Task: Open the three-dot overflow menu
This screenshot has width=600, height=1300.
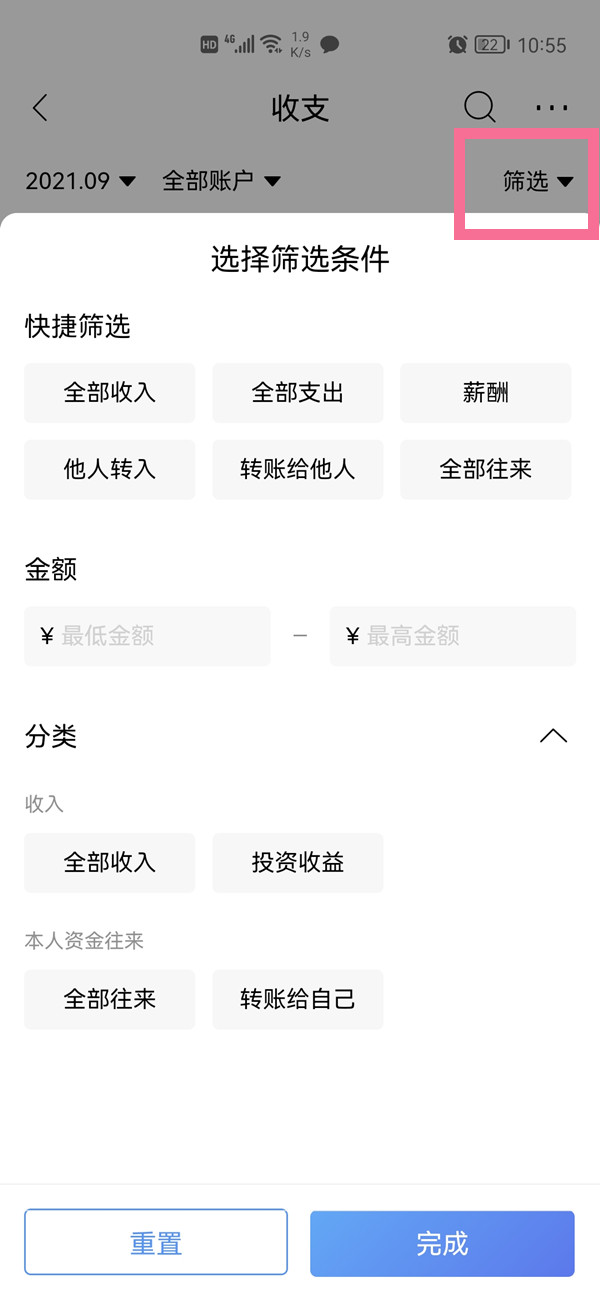Action: [x=551, y=108]
